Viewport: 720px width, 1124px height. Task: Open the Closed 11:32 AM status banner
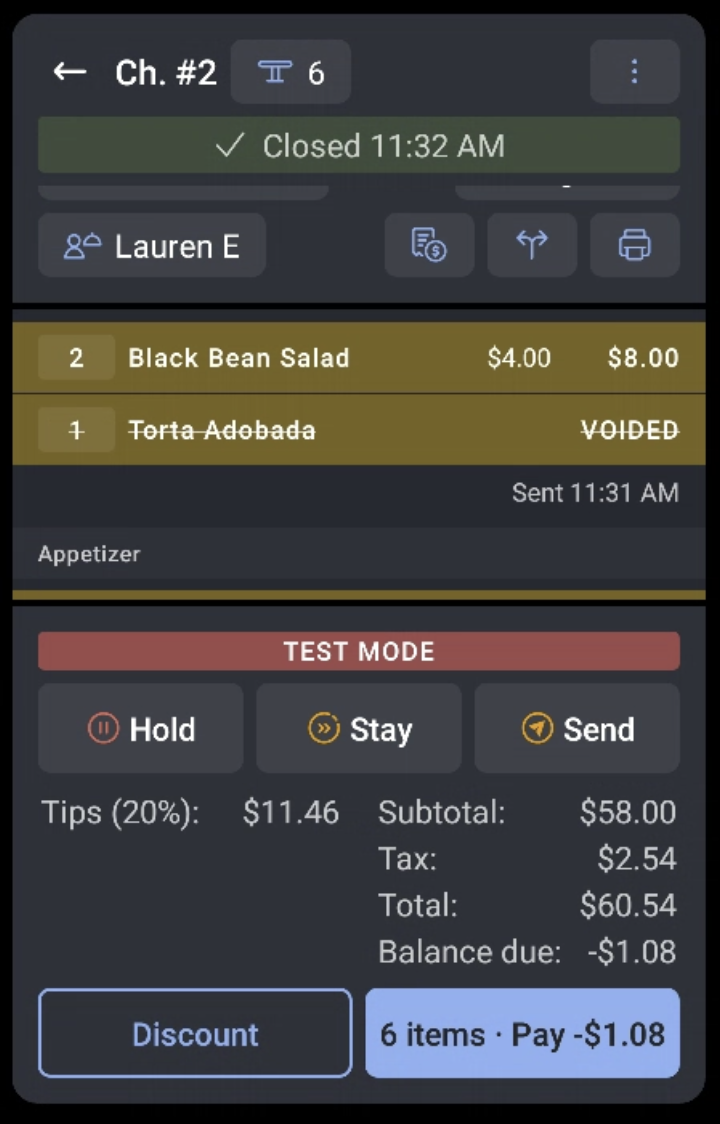point(359,145)
